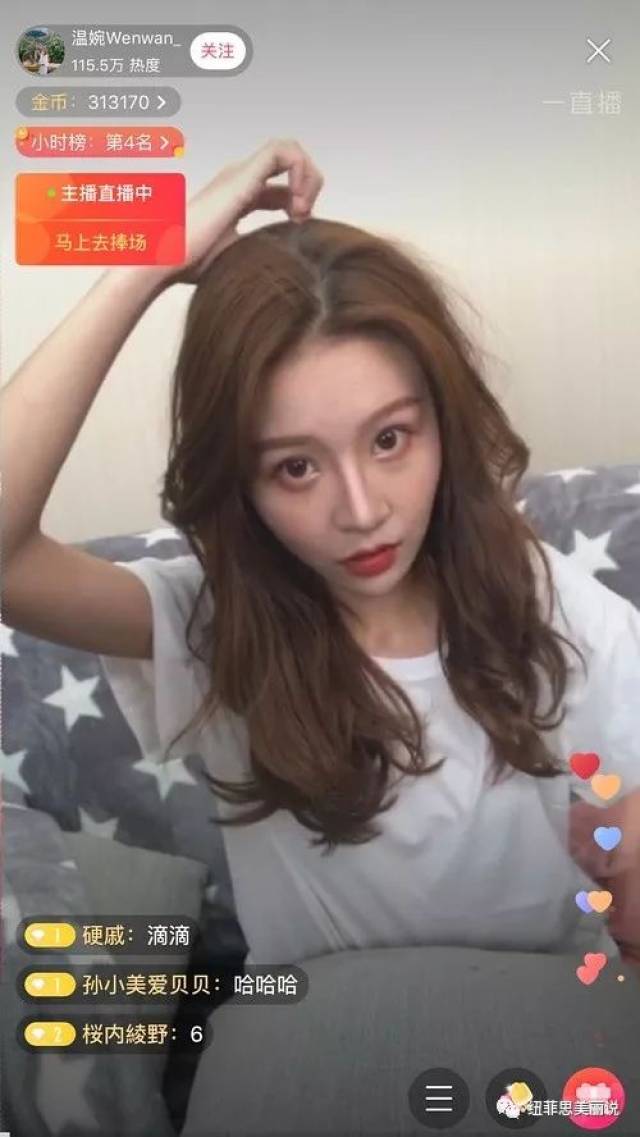The image size is (640, 1137).
Task: Open the yellow gift box icon
Action: [x=516, y=1097]
